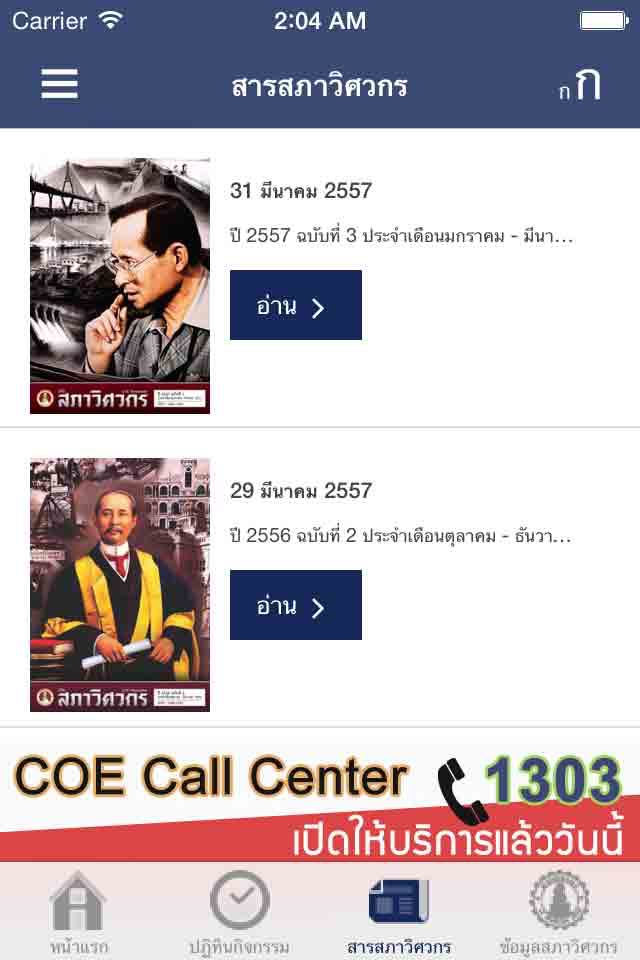Open the 29 มีนาคม 2557 magazine cover
This screenshot has width=640, height=960.
(x=120, y=585)
